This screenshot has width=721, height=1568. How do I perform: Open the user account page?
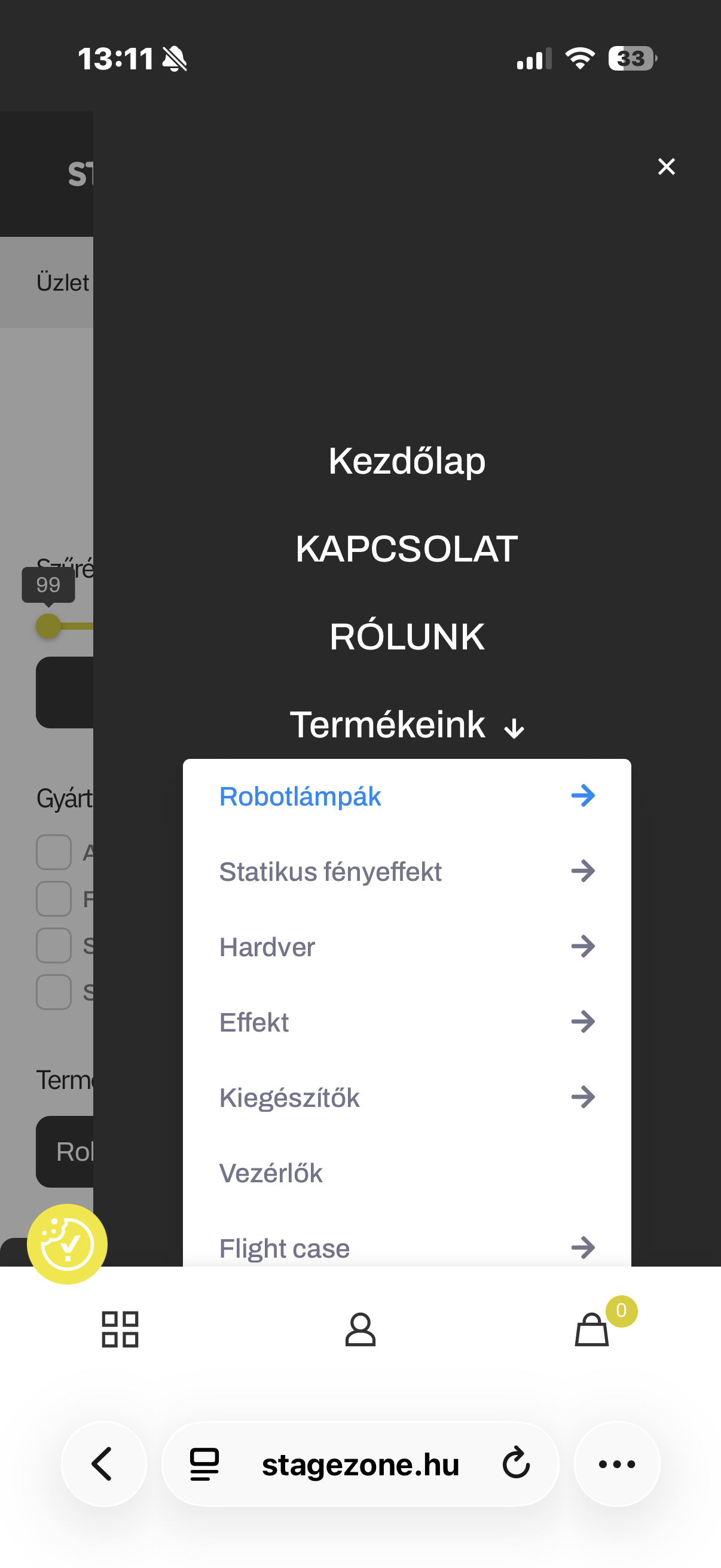[360, 1329]
